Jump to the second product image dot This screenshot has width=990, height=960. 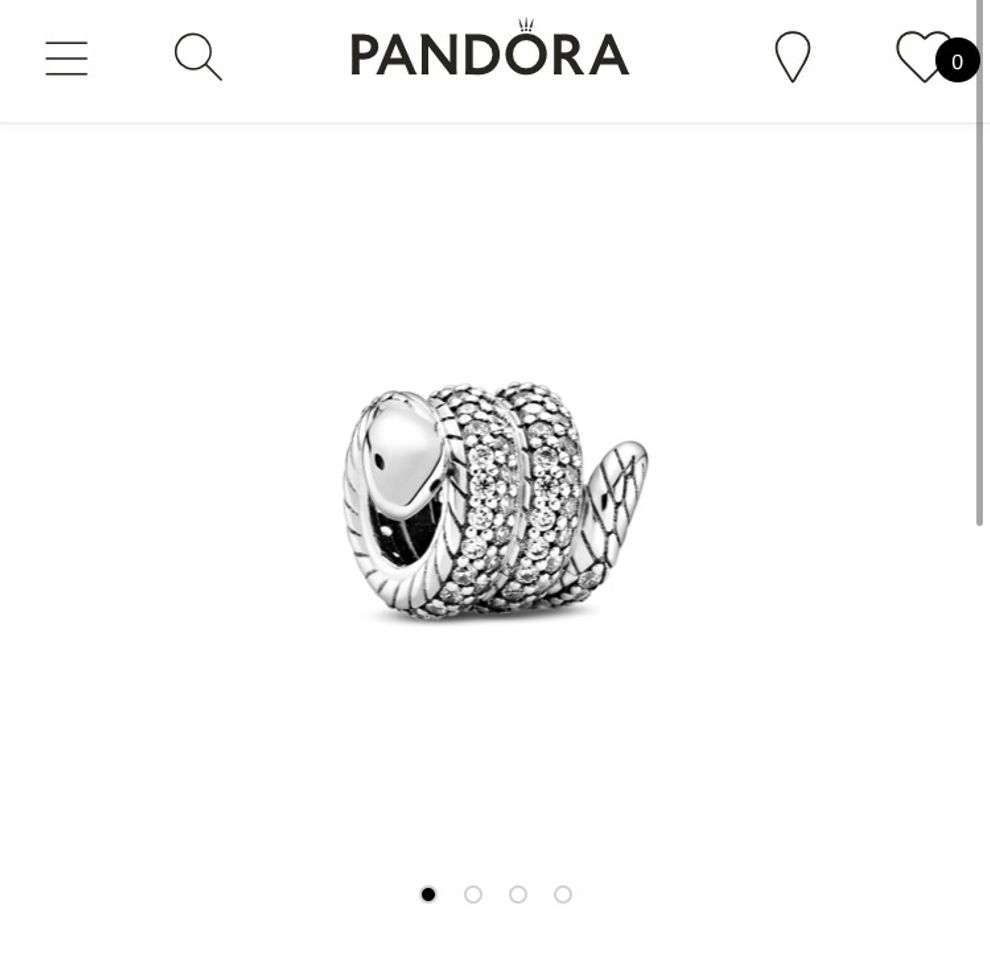pyautogui.click(x=473, y=894)
